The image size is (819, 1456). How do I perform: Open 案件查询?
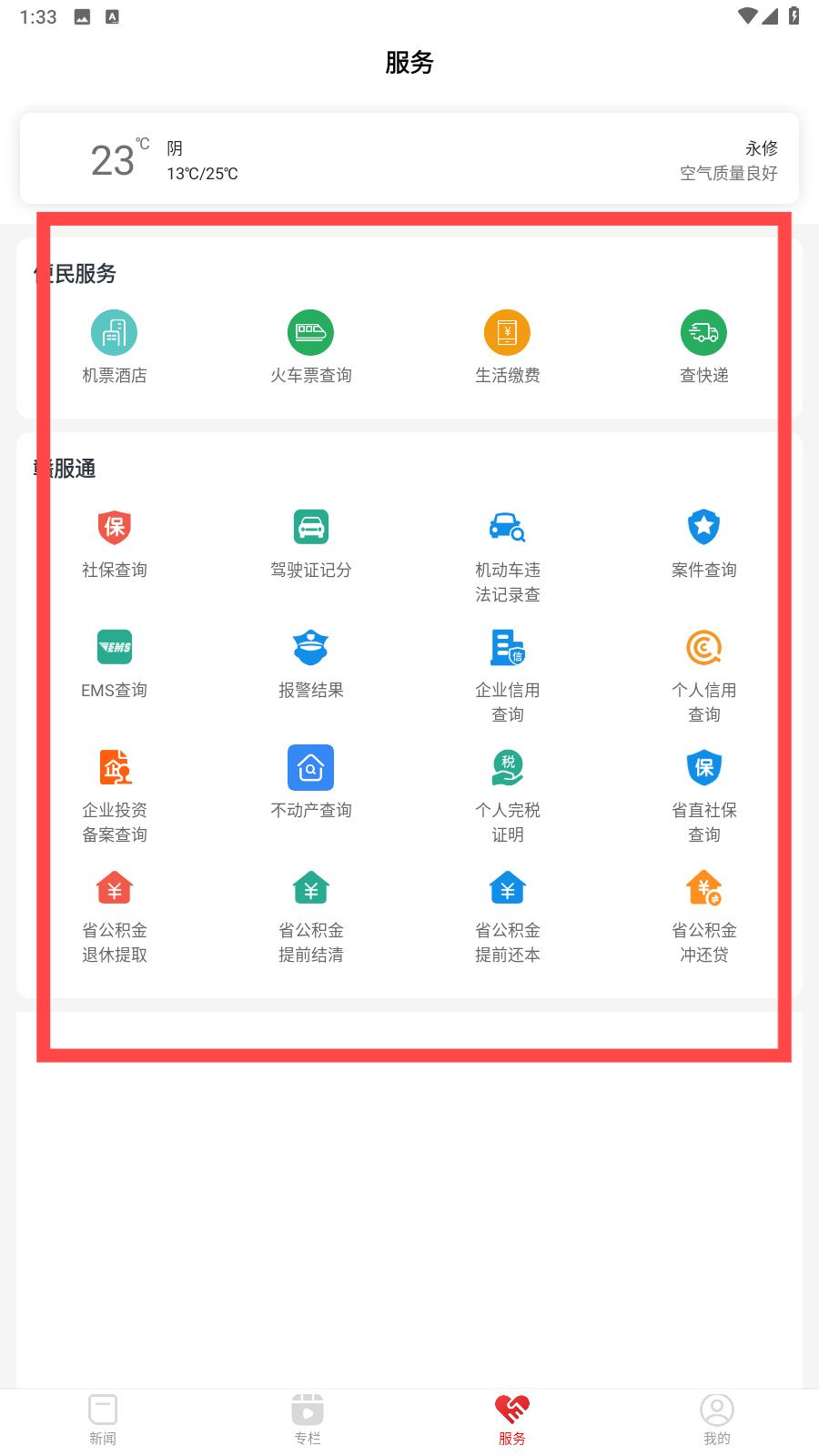(x=703, y=543)
